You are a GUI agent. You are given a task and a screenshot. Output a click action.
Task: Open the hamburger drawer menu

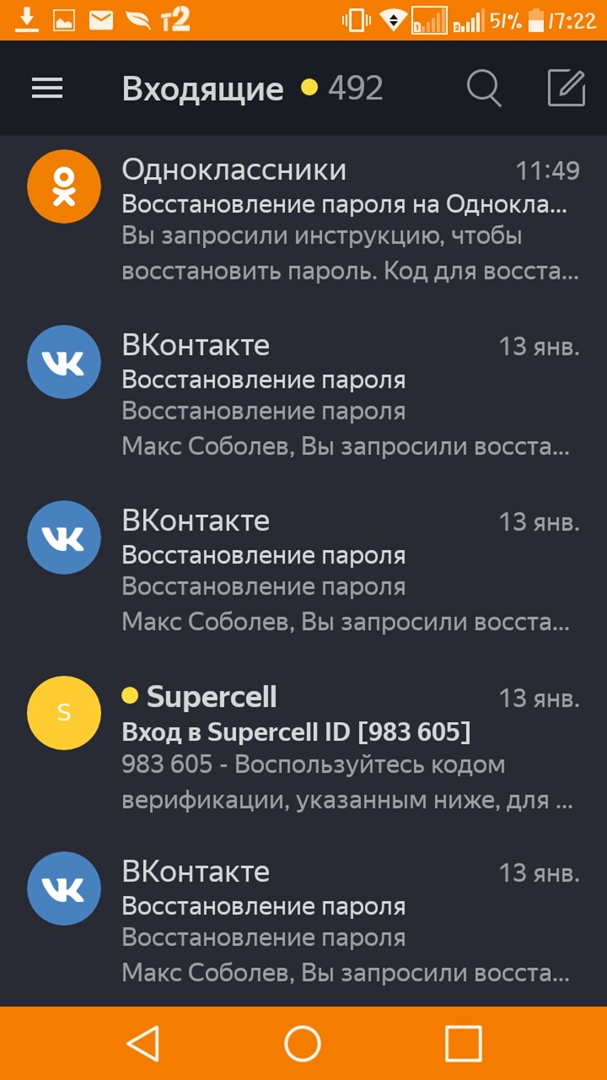point(47,89)
